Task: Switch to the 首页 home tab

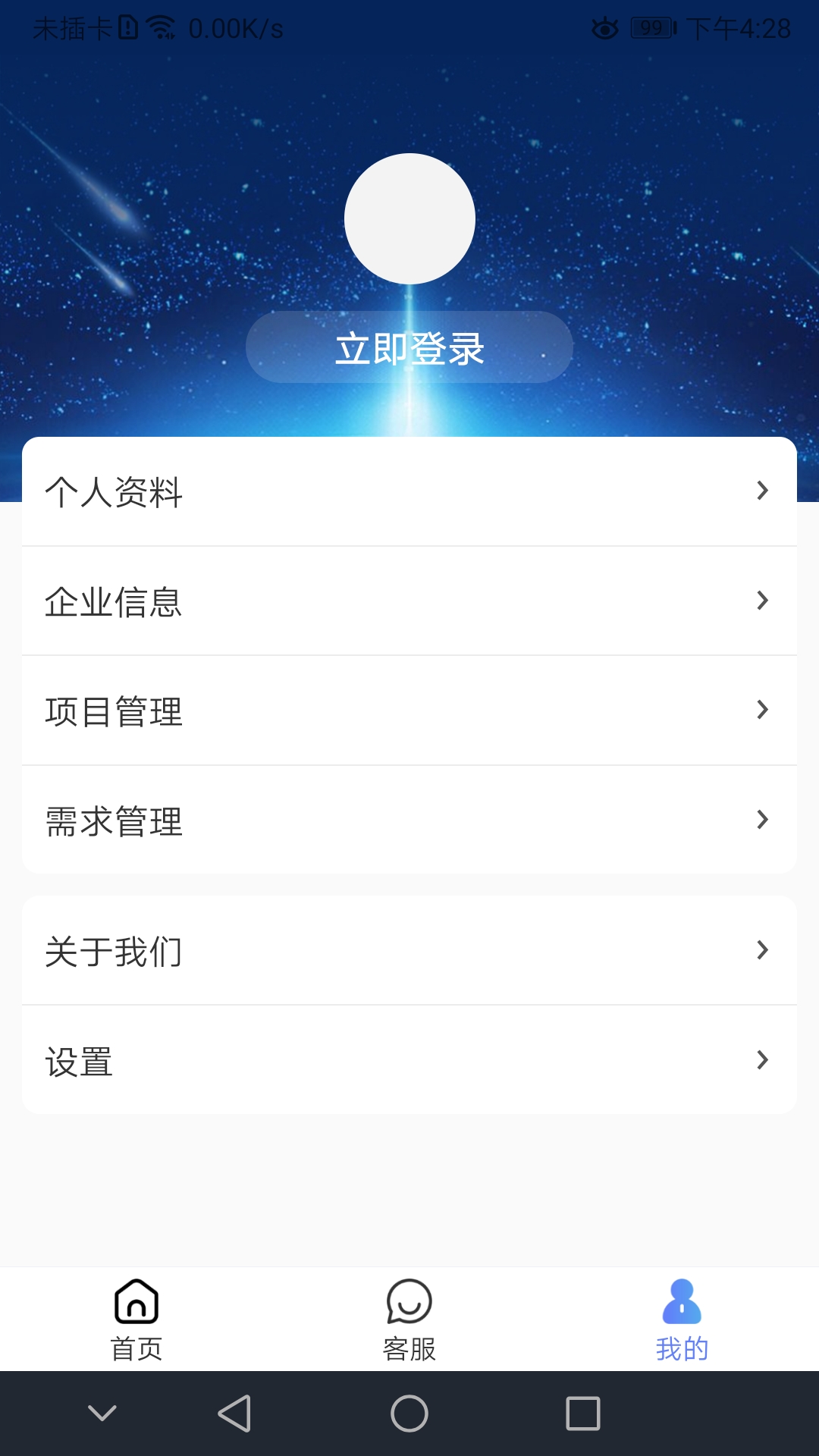Action: point(136,1319)
